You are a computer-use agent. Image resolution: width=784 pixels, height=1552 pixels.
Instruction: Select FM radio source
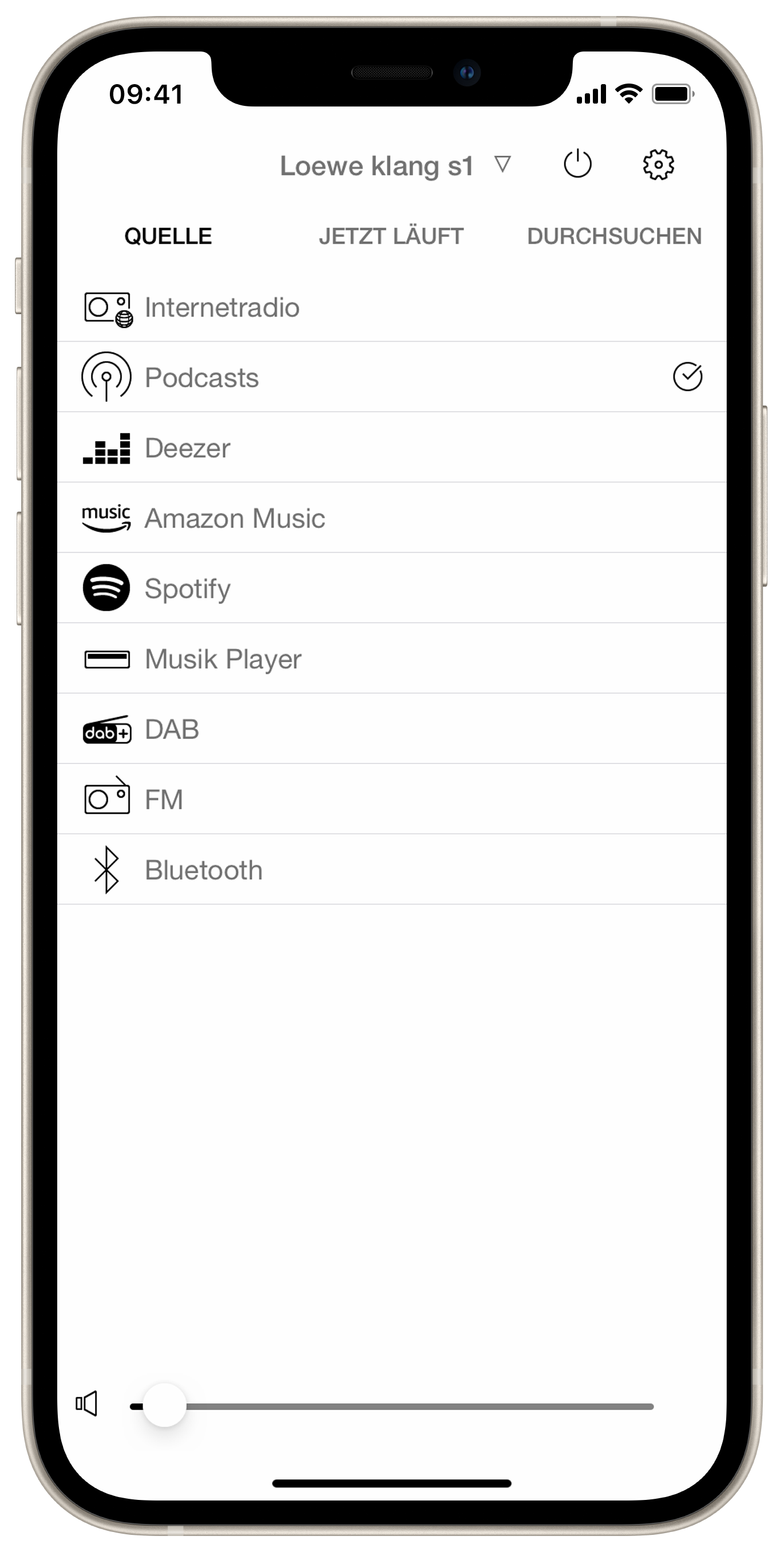coord(163,800)
